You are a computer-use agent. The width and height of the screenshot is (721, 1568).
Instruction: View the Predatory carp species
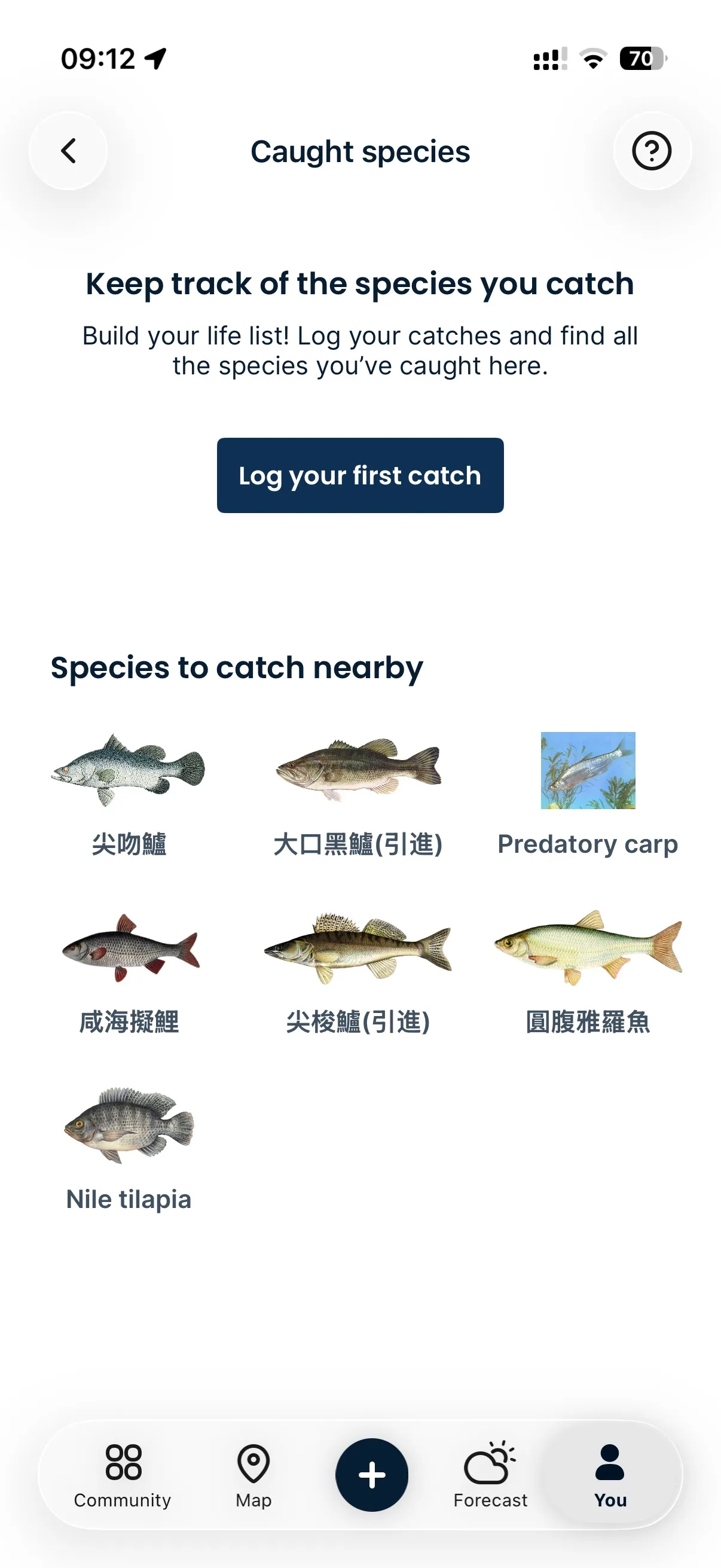coord(588,794)
